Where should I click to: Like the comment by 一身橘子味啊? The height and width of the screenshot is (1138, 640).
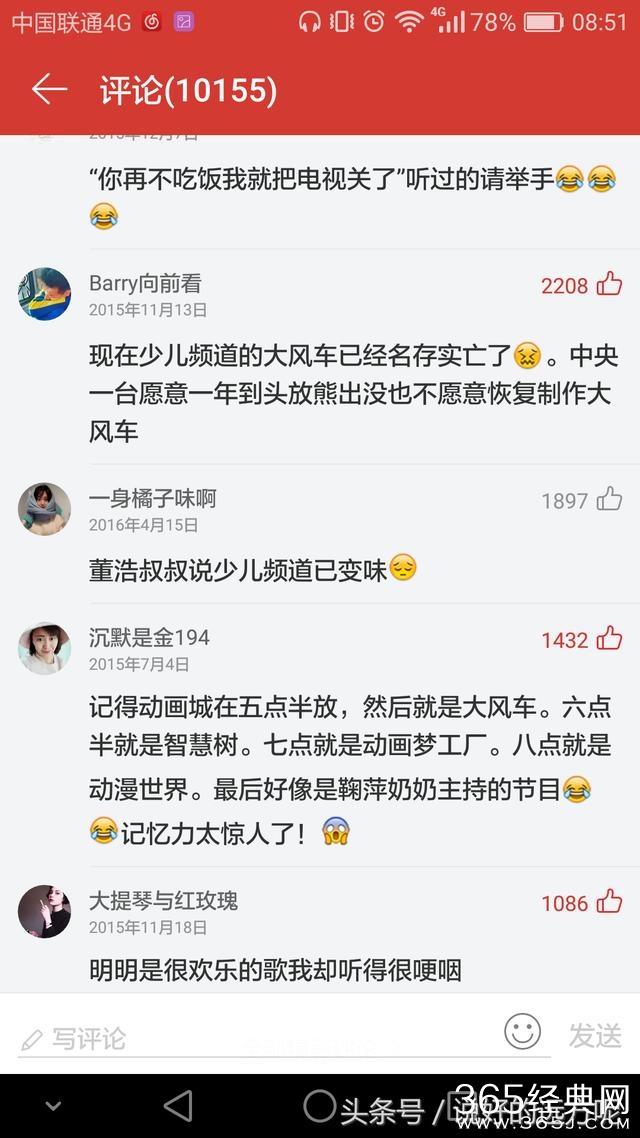point(609,499)
